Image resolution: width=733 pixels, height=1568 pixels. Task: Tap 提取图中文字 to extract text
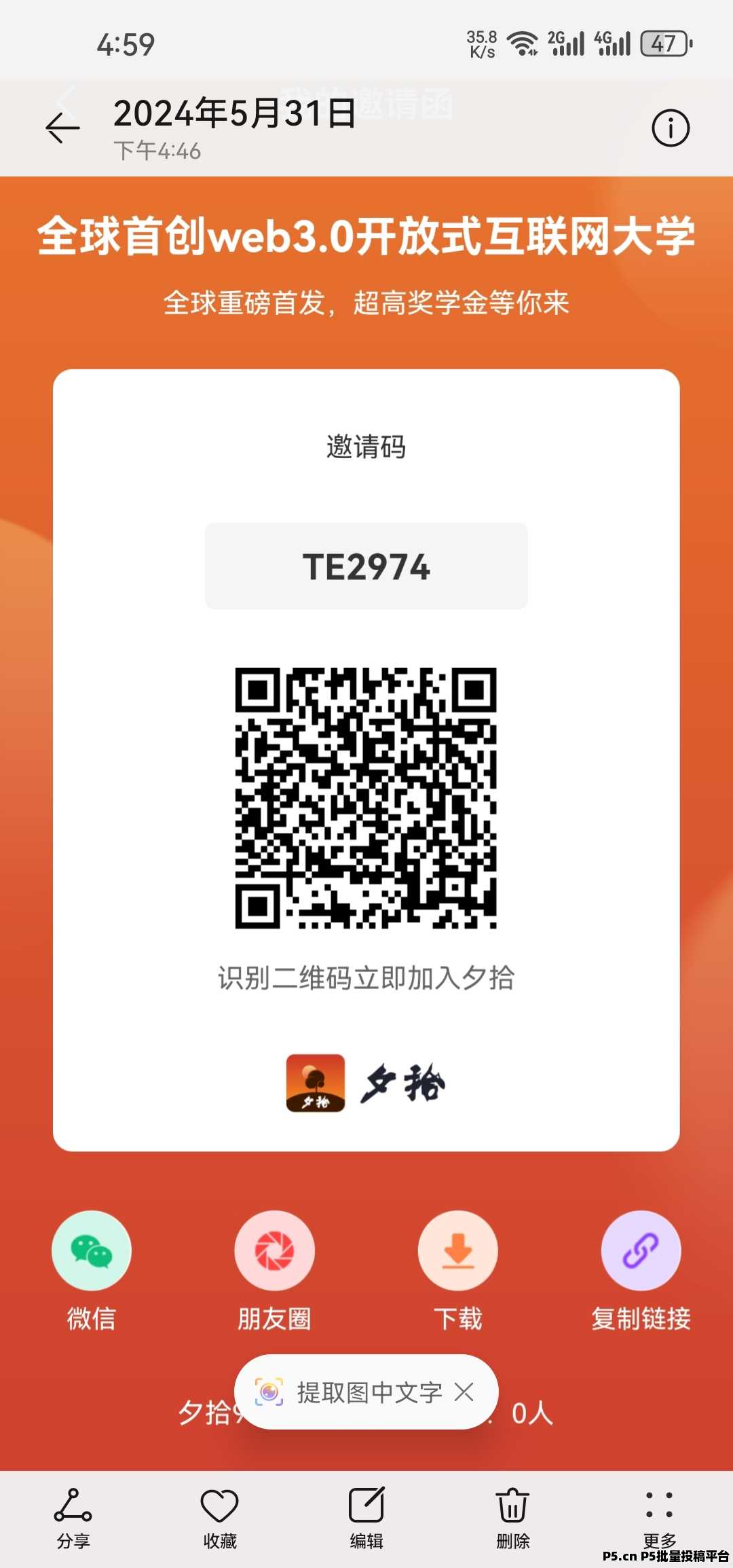(349, 1392)
